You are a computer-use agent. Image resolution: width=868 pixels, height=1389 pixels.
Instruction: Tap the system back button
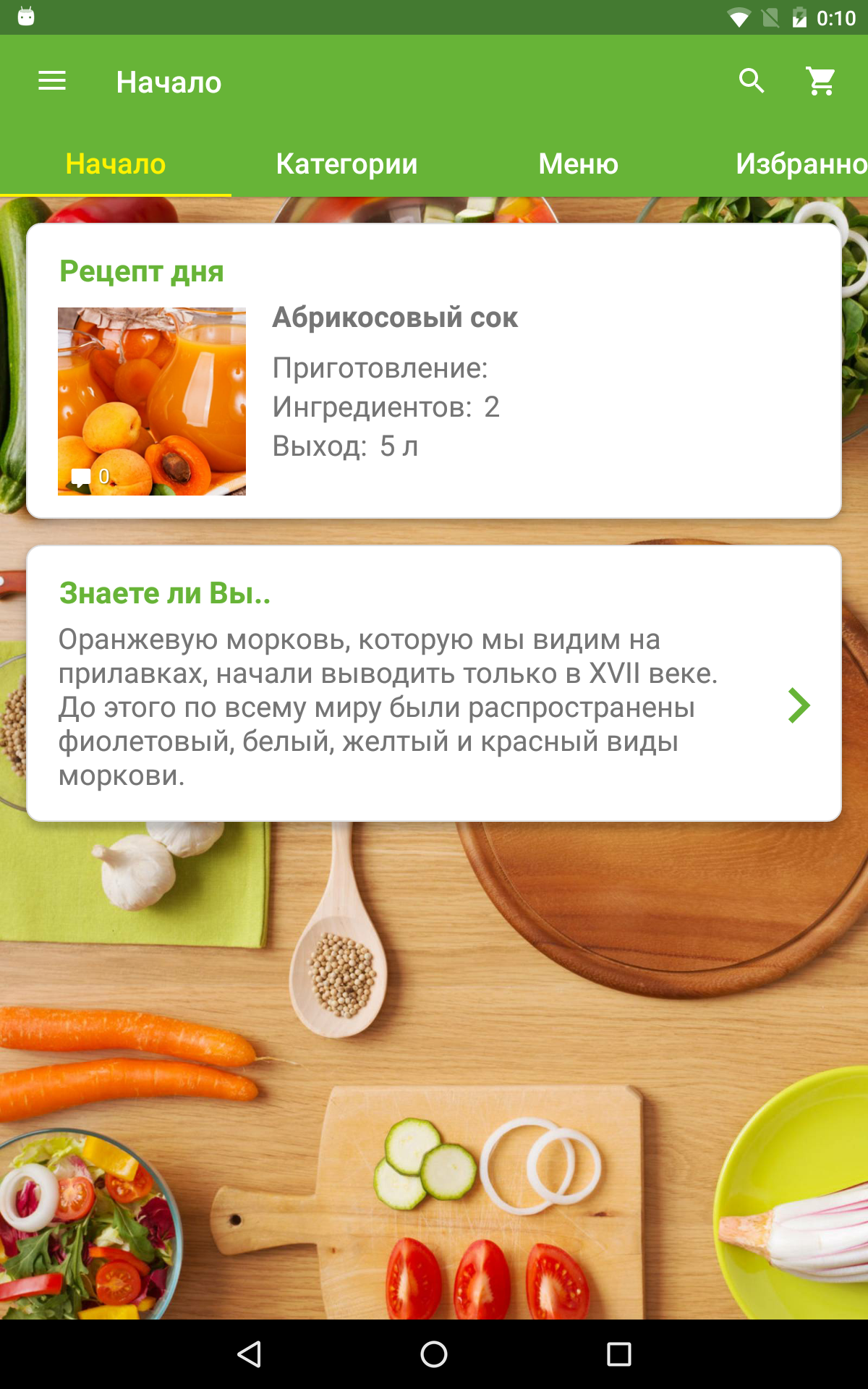(250, 1354)
